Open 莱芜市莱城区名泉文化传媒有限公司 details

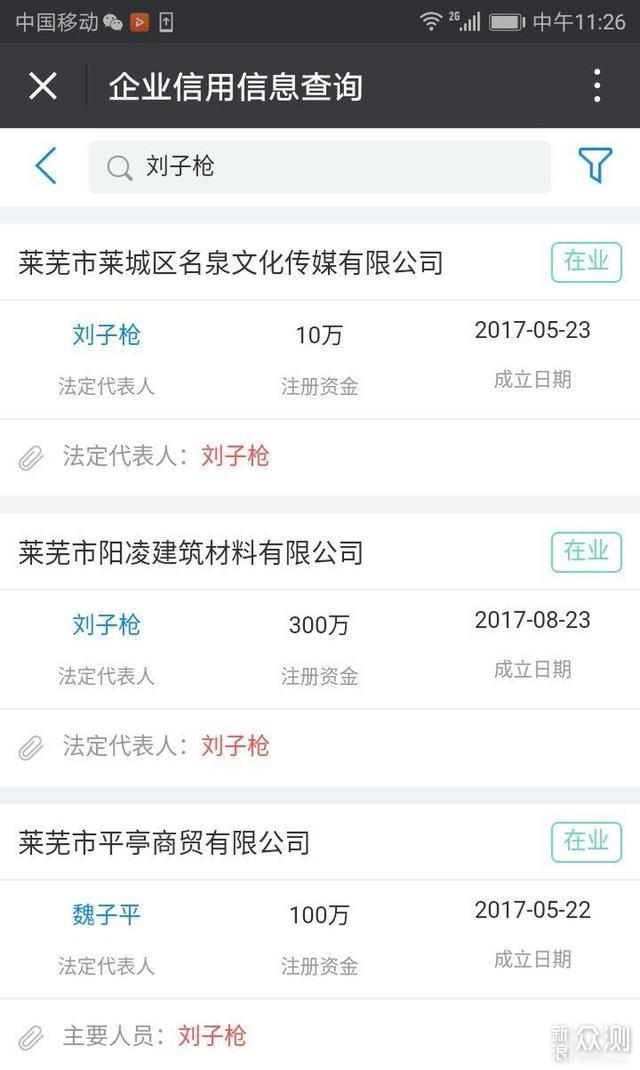pos(231,263)
